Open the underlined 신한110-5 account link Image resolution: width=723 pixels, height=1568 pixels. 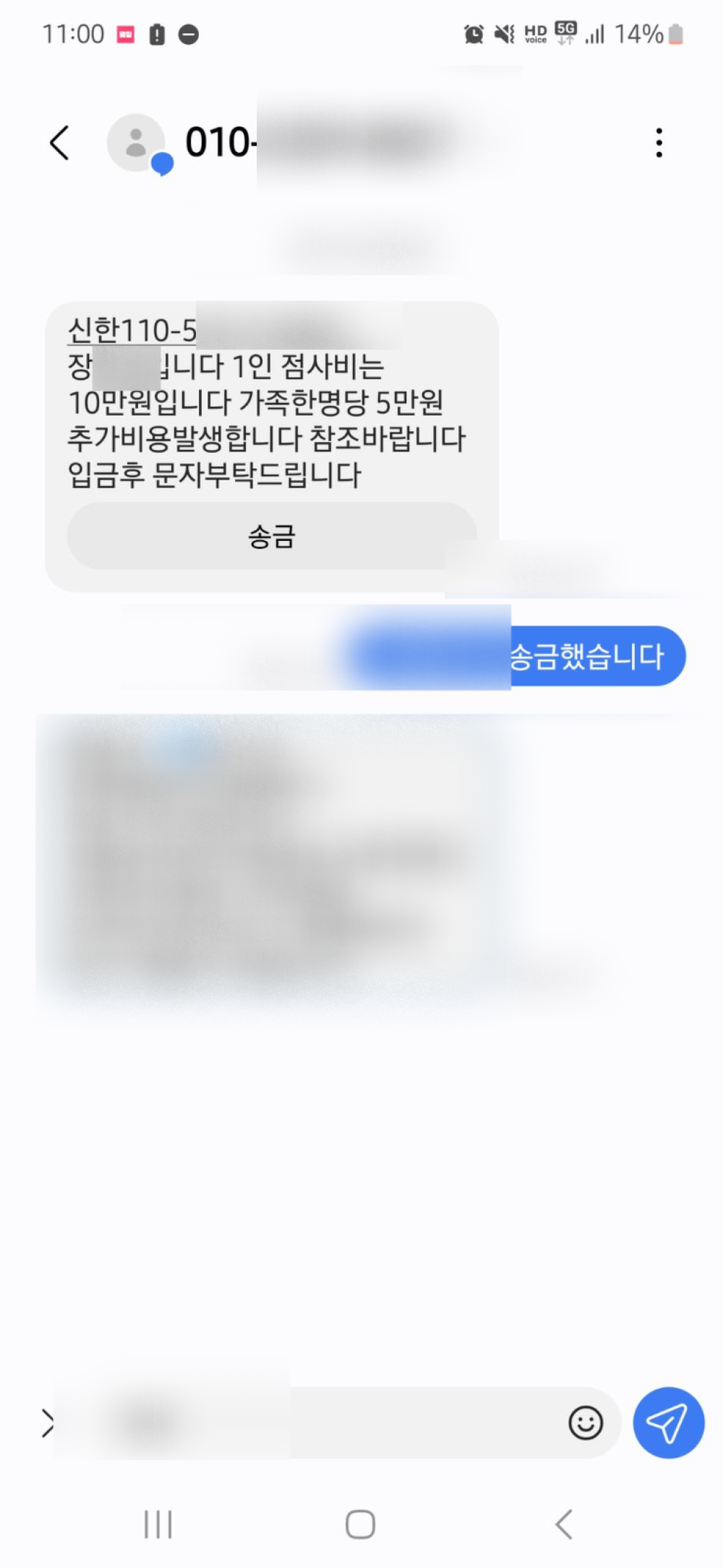pyautogui.click(x=132, y=331)
